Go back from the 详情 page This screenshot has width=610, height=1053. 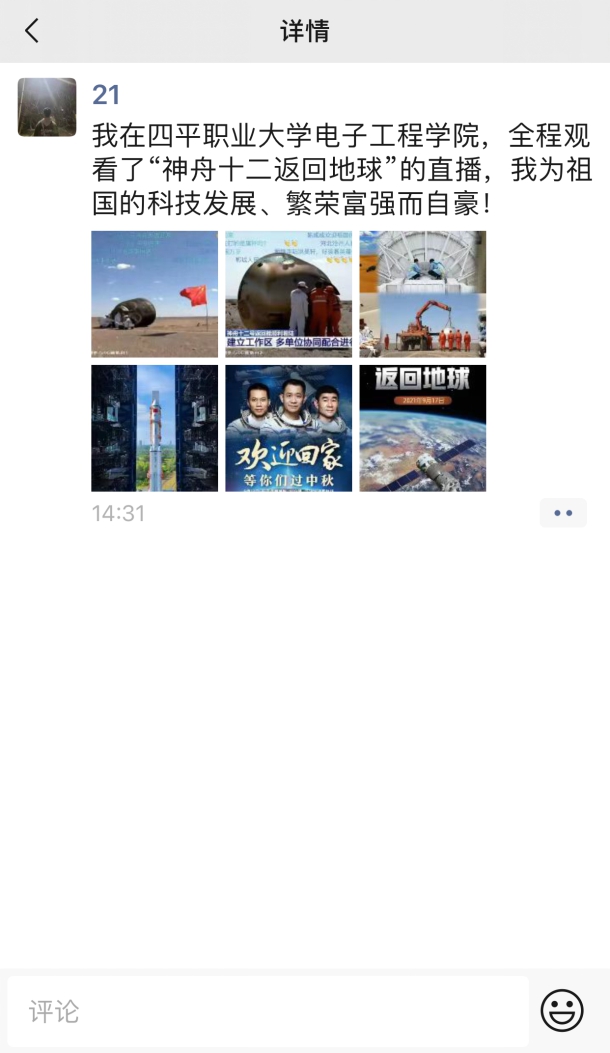[32, 31]
